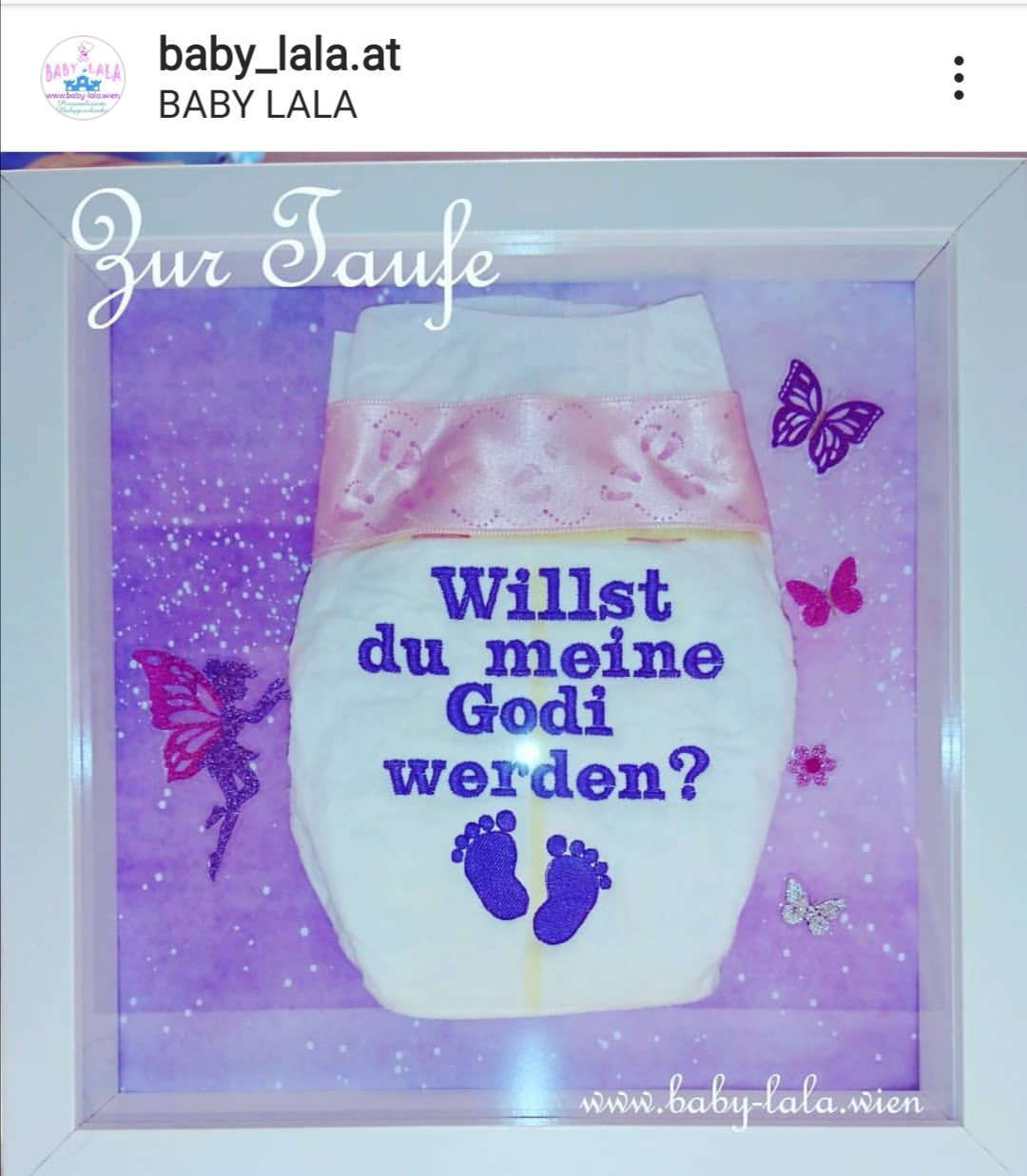
Task: Open the BABY LALA location label
Action: [258, 105]
